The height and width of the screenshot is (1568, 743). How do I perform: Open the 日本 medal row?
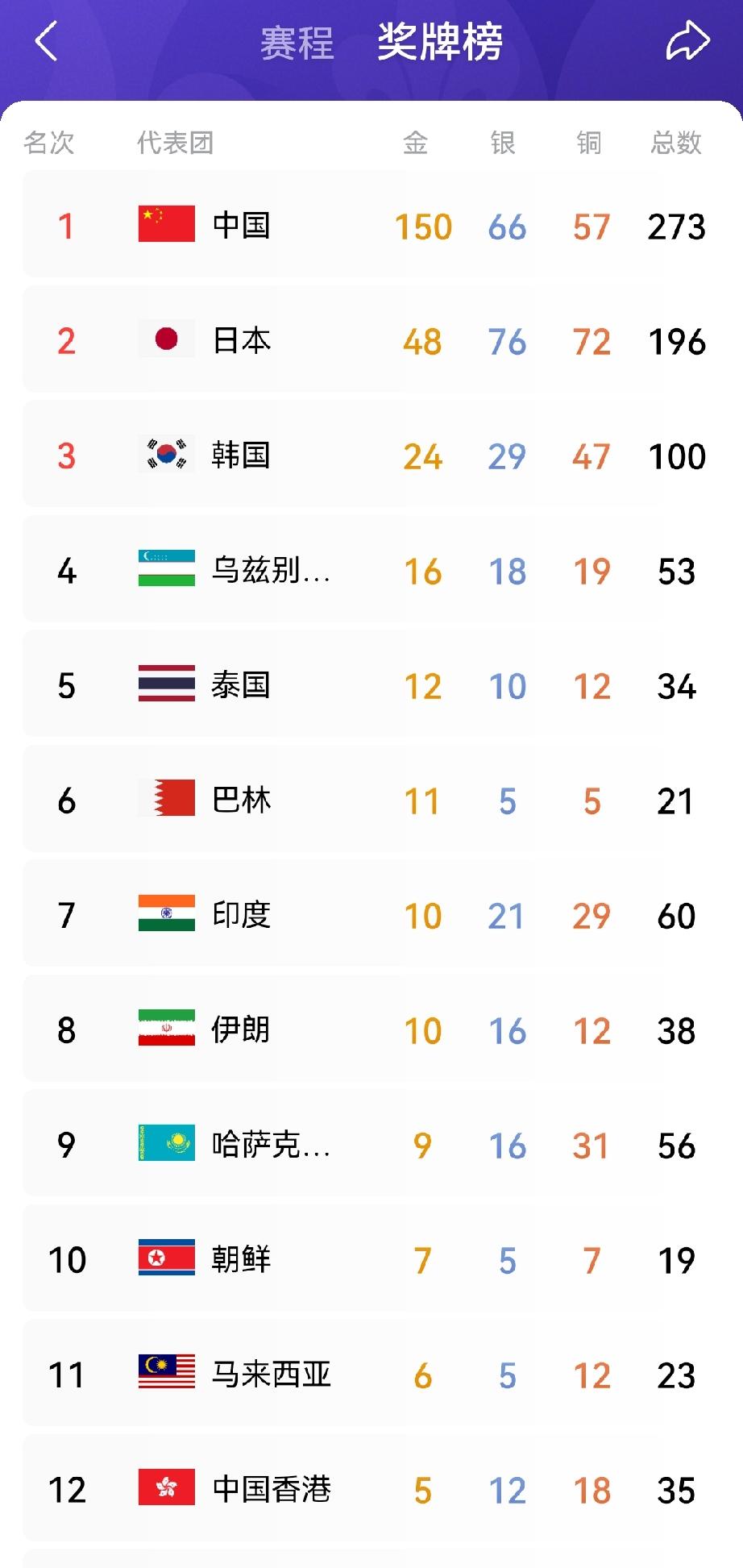tap(371, 339)
